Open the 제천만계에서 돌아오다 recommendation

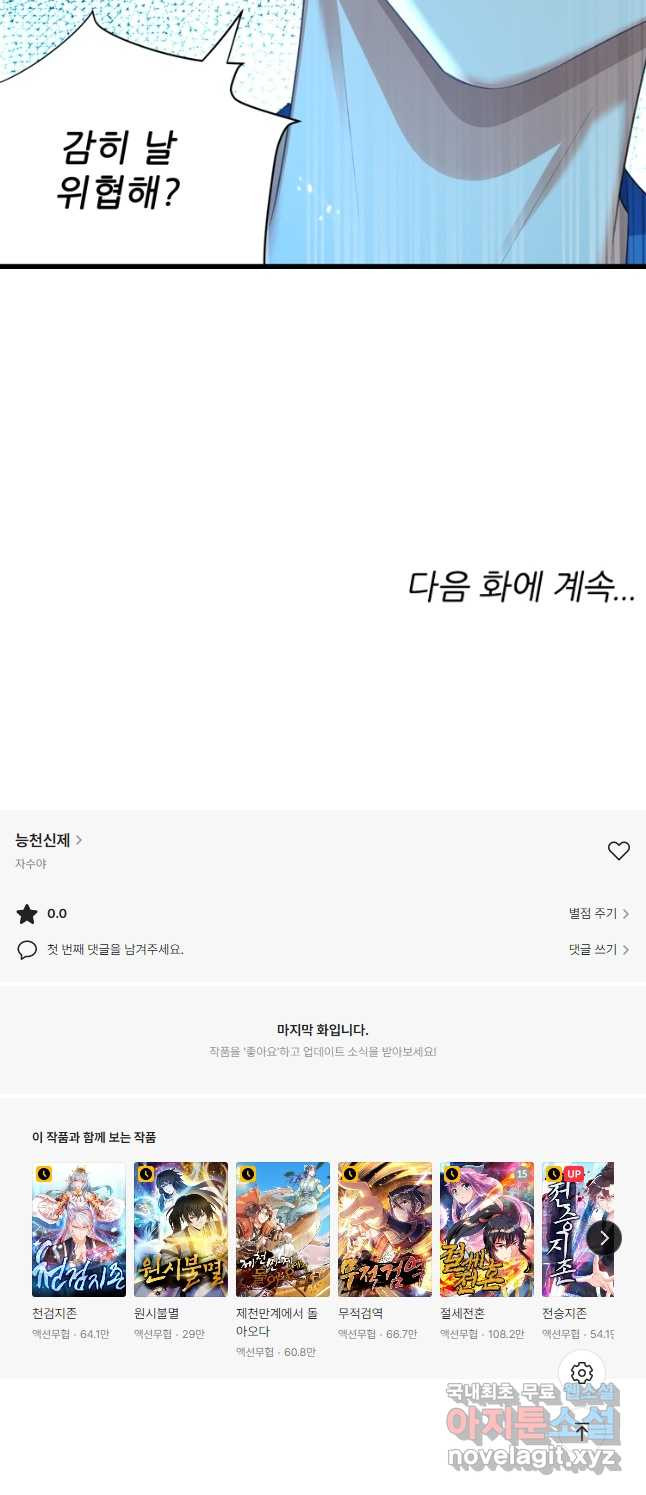(283, 1230)
